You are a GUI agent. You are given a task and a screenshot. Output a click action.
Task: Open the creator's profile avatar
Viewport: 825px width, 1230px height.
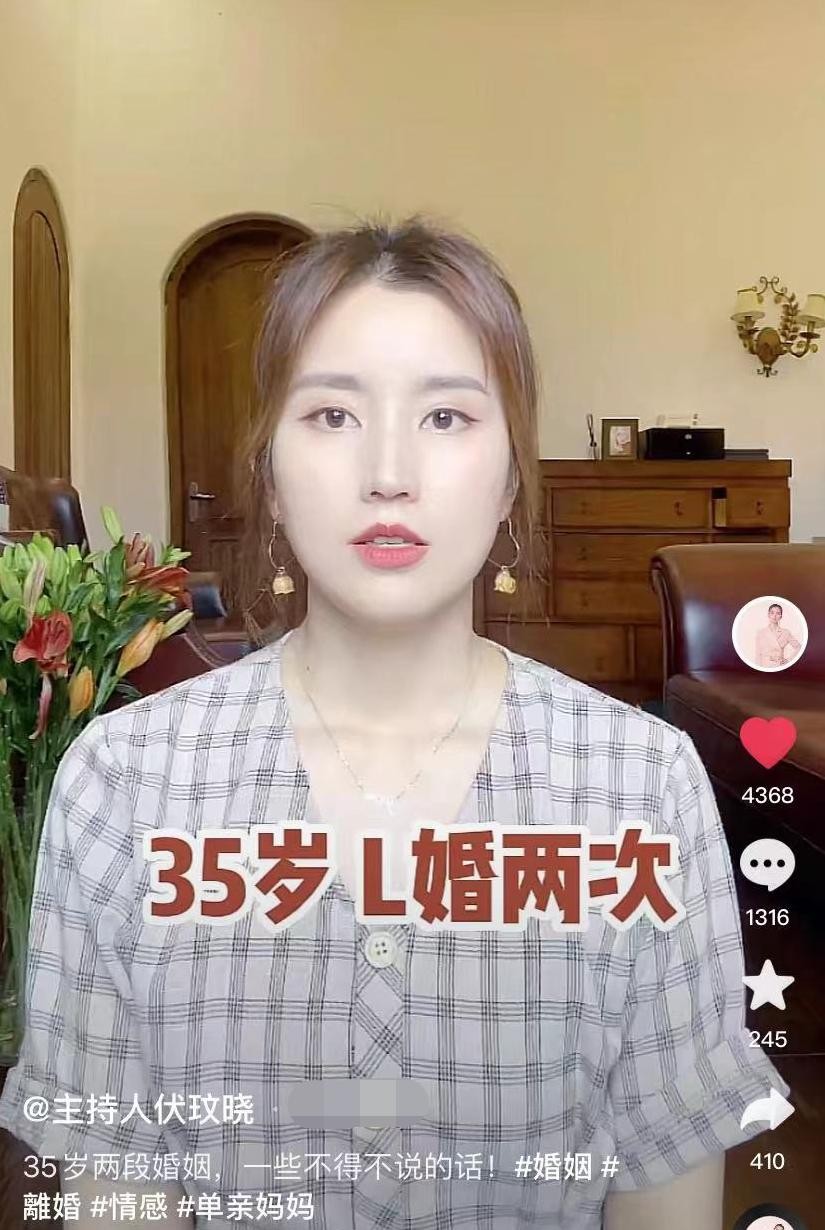[x=769, y=633]
